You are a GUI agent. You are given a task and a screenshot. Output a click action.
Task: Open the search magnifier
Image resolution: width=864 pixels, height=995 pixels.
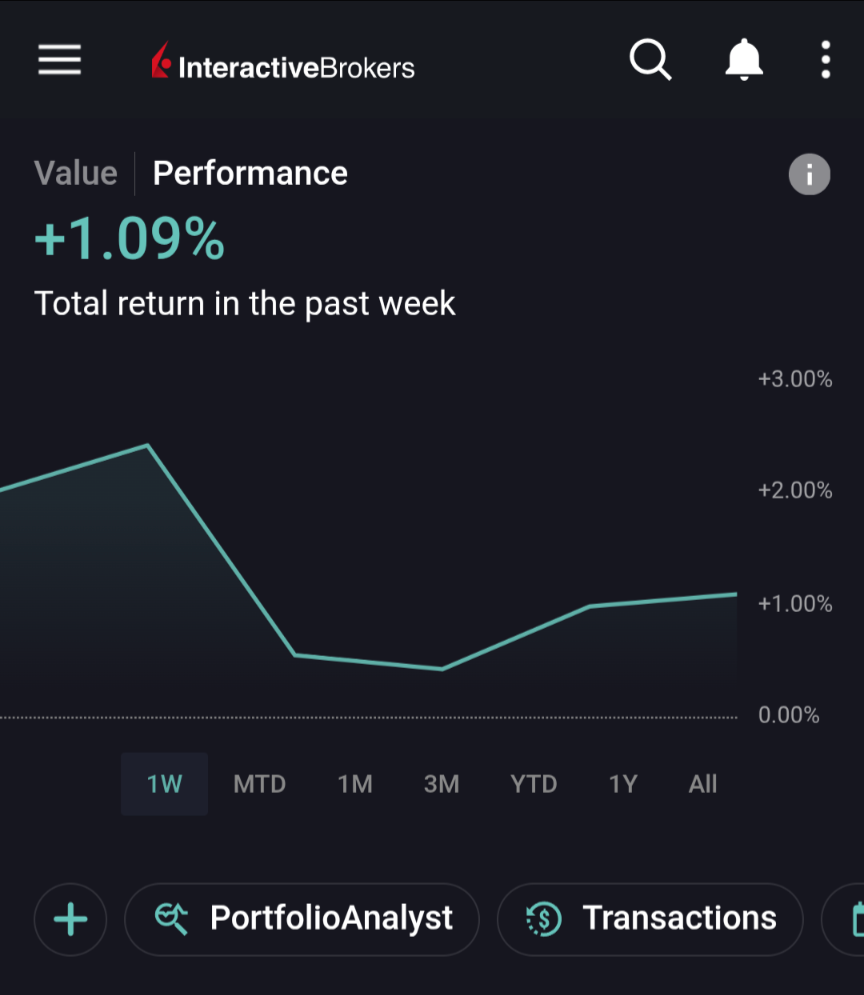(650, 61)
